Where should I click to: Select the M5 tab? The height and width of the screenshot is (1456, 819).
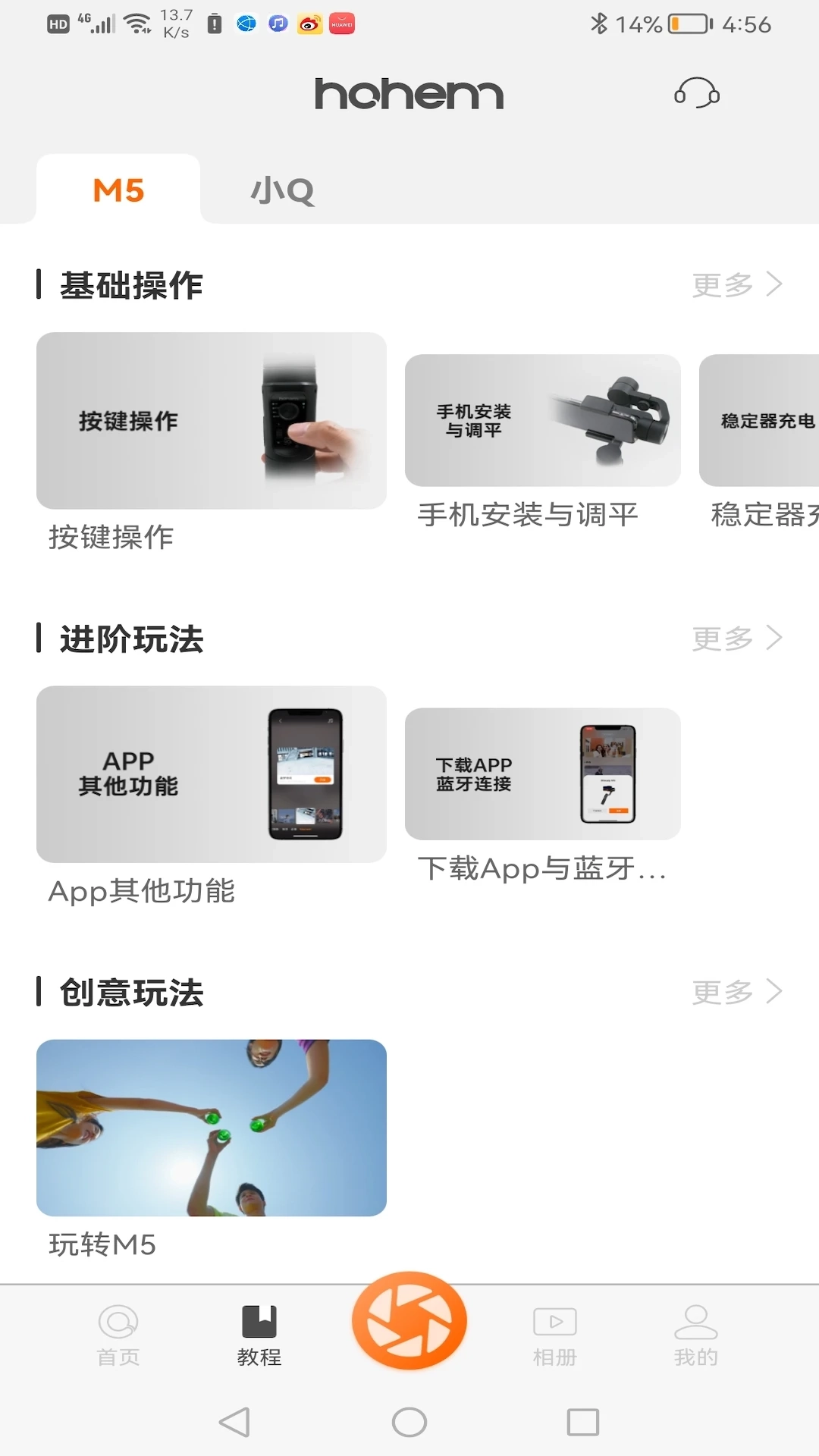[x=118, y=190]
